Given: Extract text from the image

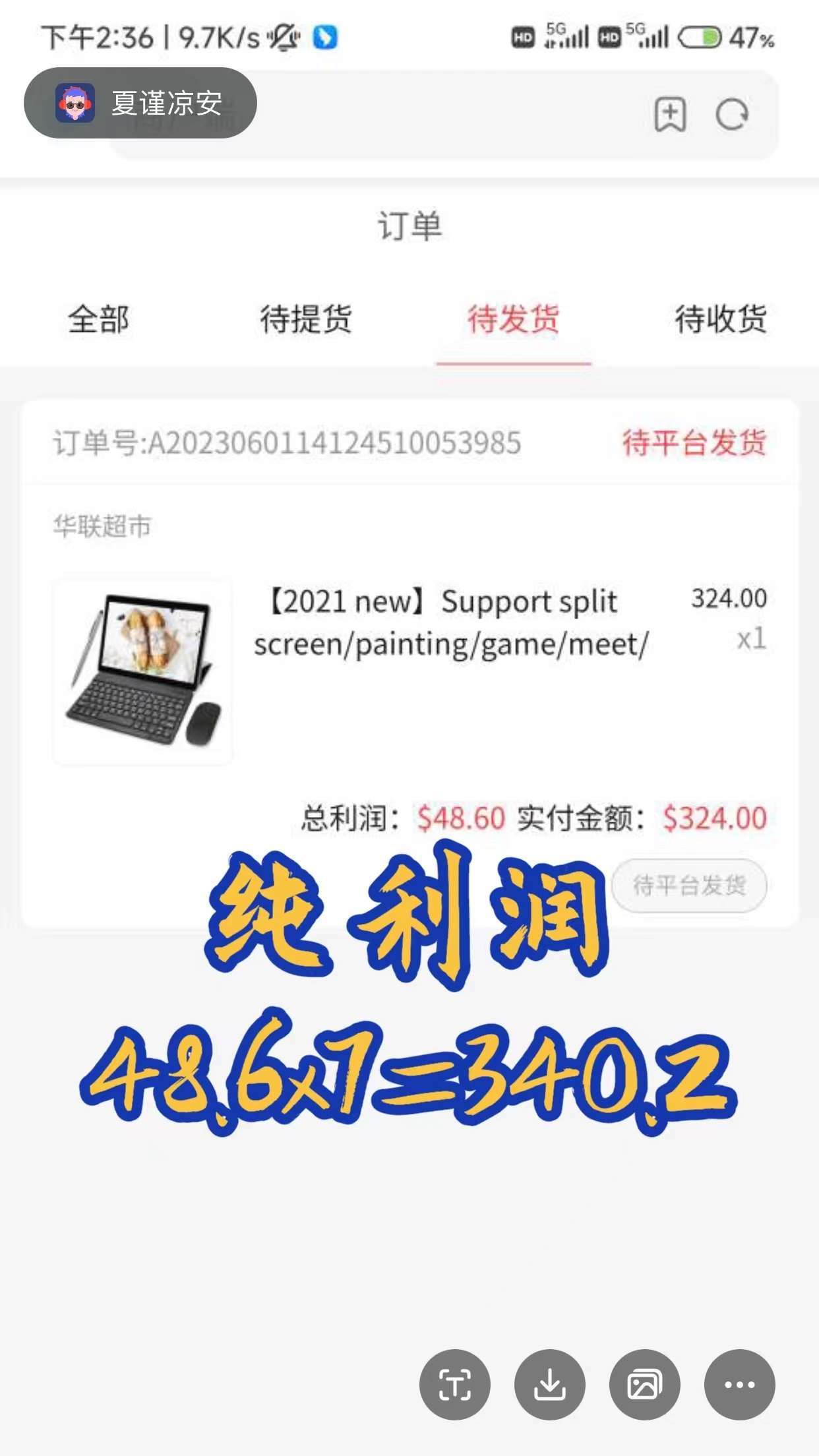Looking at the screenshot, I should (x=455, y=1384).
